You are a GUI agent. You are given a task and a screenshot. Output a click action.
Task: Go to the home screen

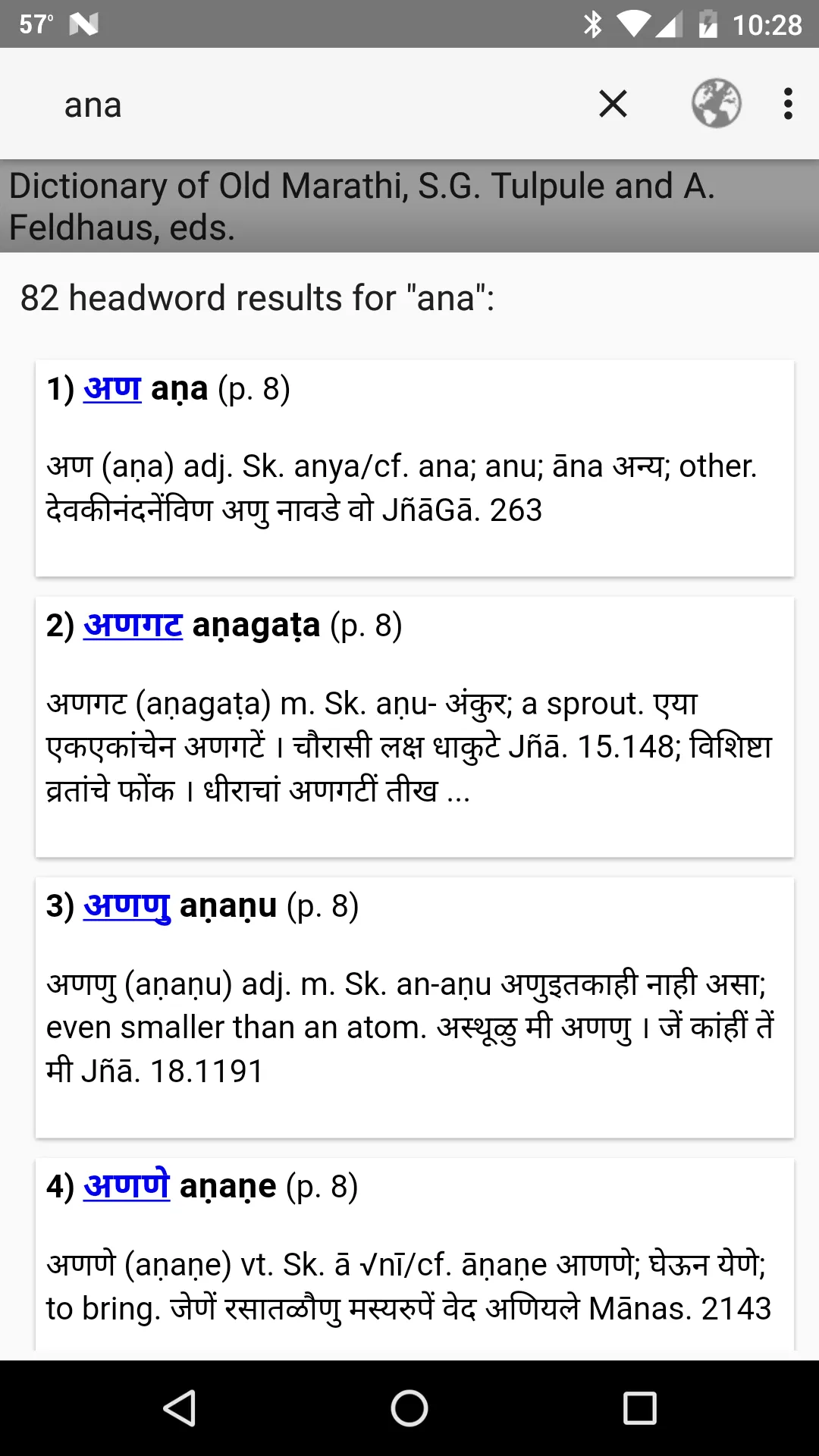[409, 1408]
